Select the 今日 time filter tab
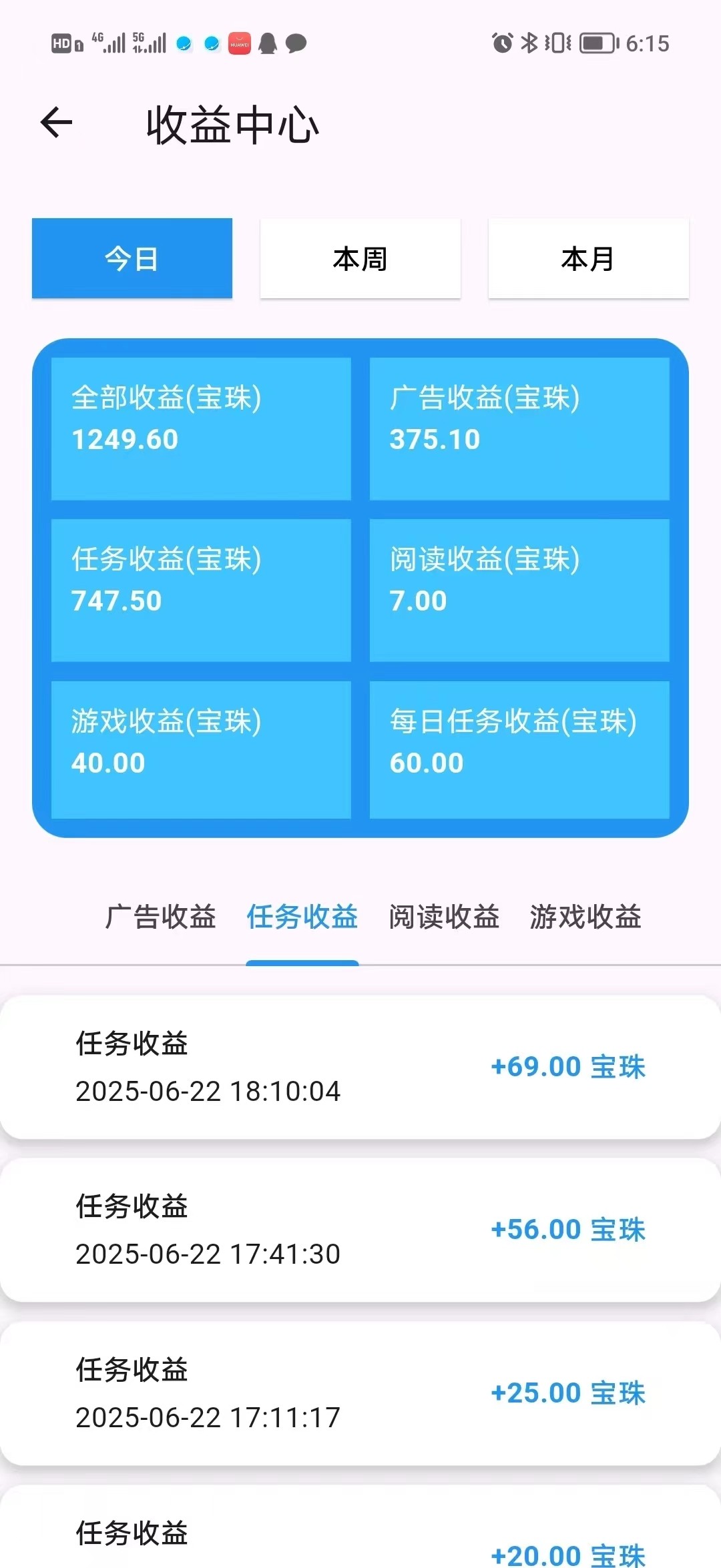This screenshot has width=721, height=1568. [132, 258]
